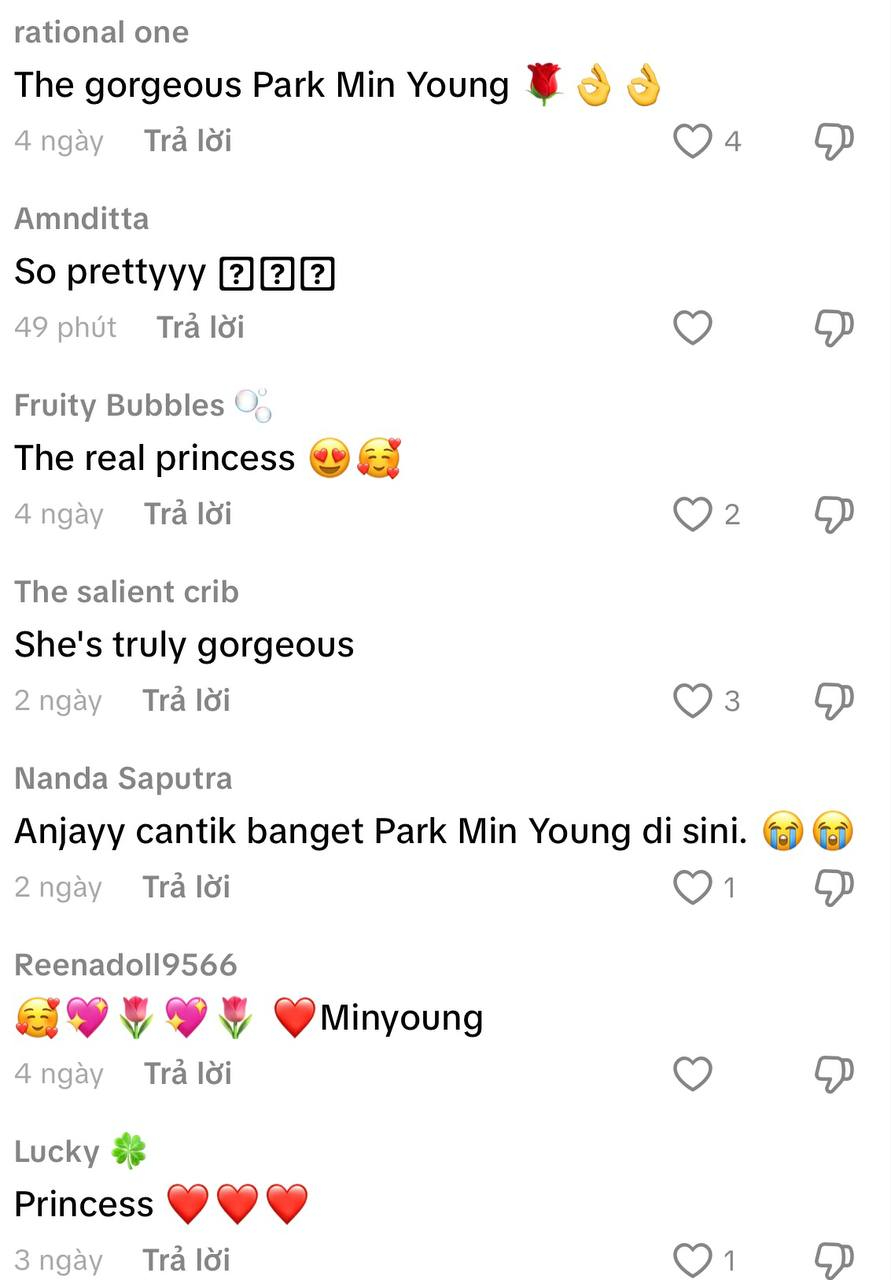Click the dislike icon on Fruity Bubbles' comment
Viewport: 891px width, 1280px height.
pos(833,514)
